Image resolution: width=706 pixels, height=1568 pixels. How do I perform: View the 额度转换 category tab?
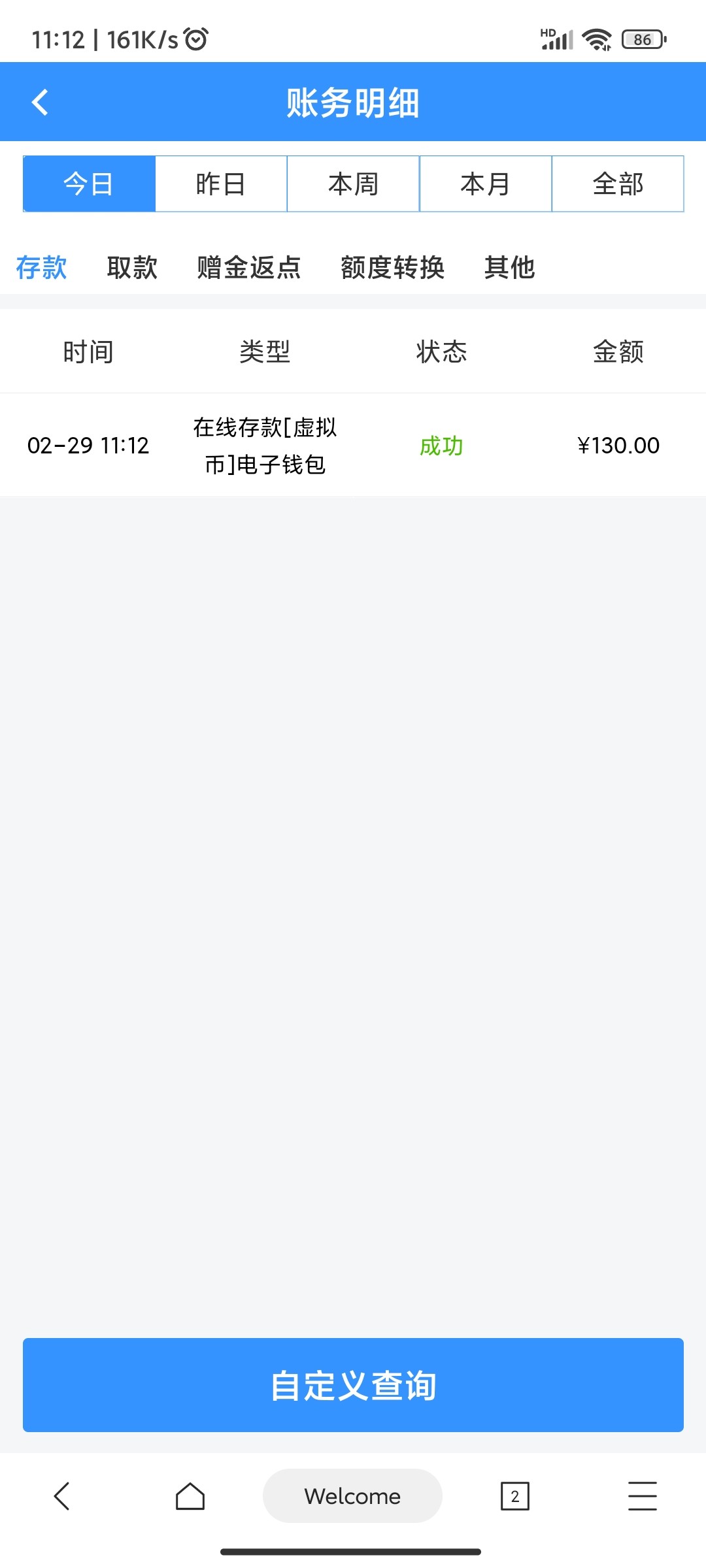(392, 268)
